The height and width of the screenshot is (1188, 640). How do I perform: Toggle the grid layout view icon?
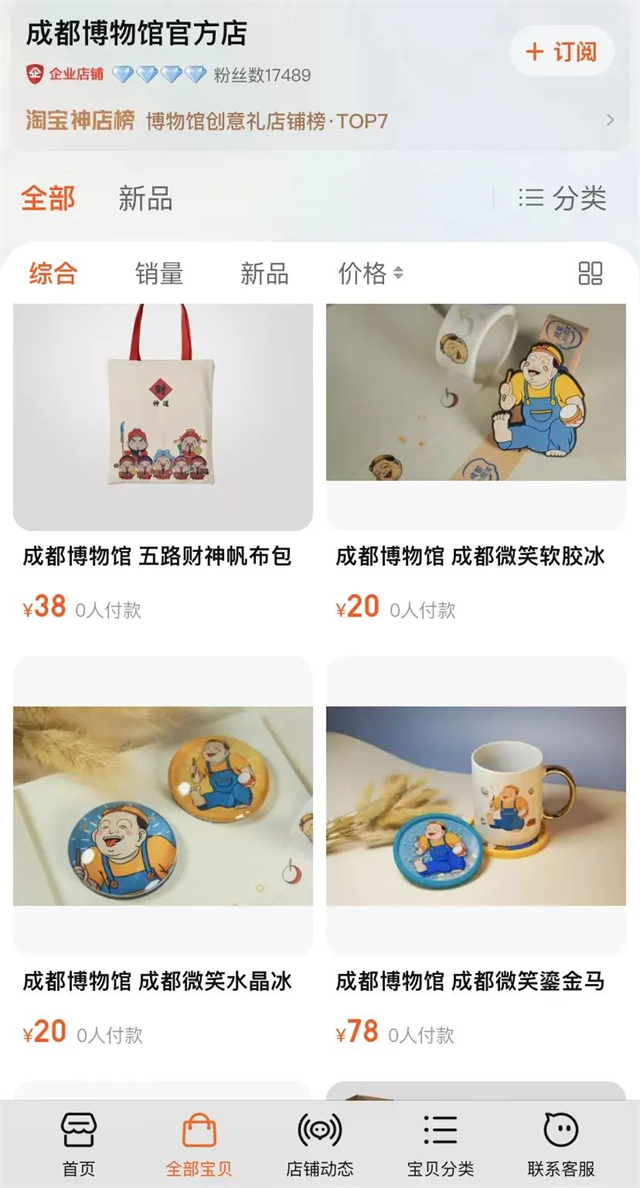tap(590, 273)
